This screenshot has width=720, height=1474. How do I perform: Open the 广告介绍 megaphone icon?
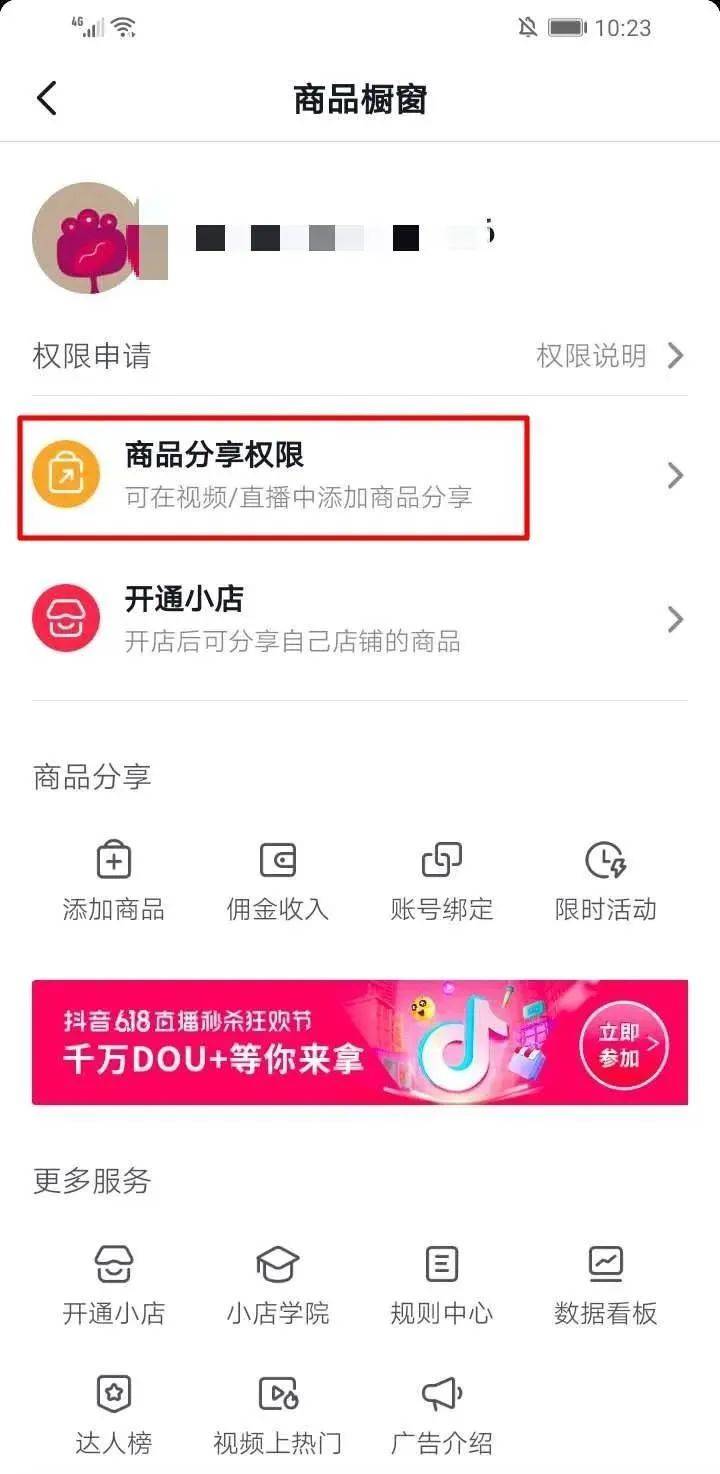pos(441,1394)
